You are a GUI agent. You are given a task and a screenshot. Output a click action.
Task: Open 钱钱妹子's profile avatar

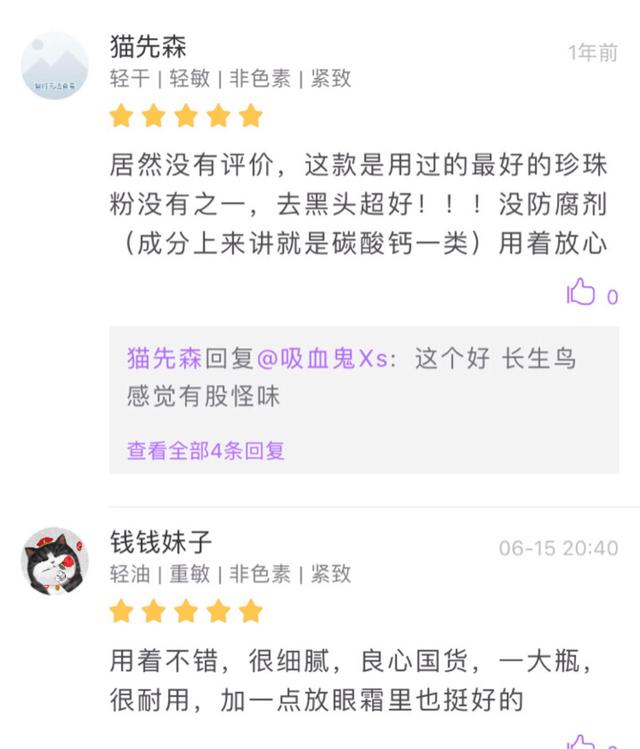click(x=55, y=561)
